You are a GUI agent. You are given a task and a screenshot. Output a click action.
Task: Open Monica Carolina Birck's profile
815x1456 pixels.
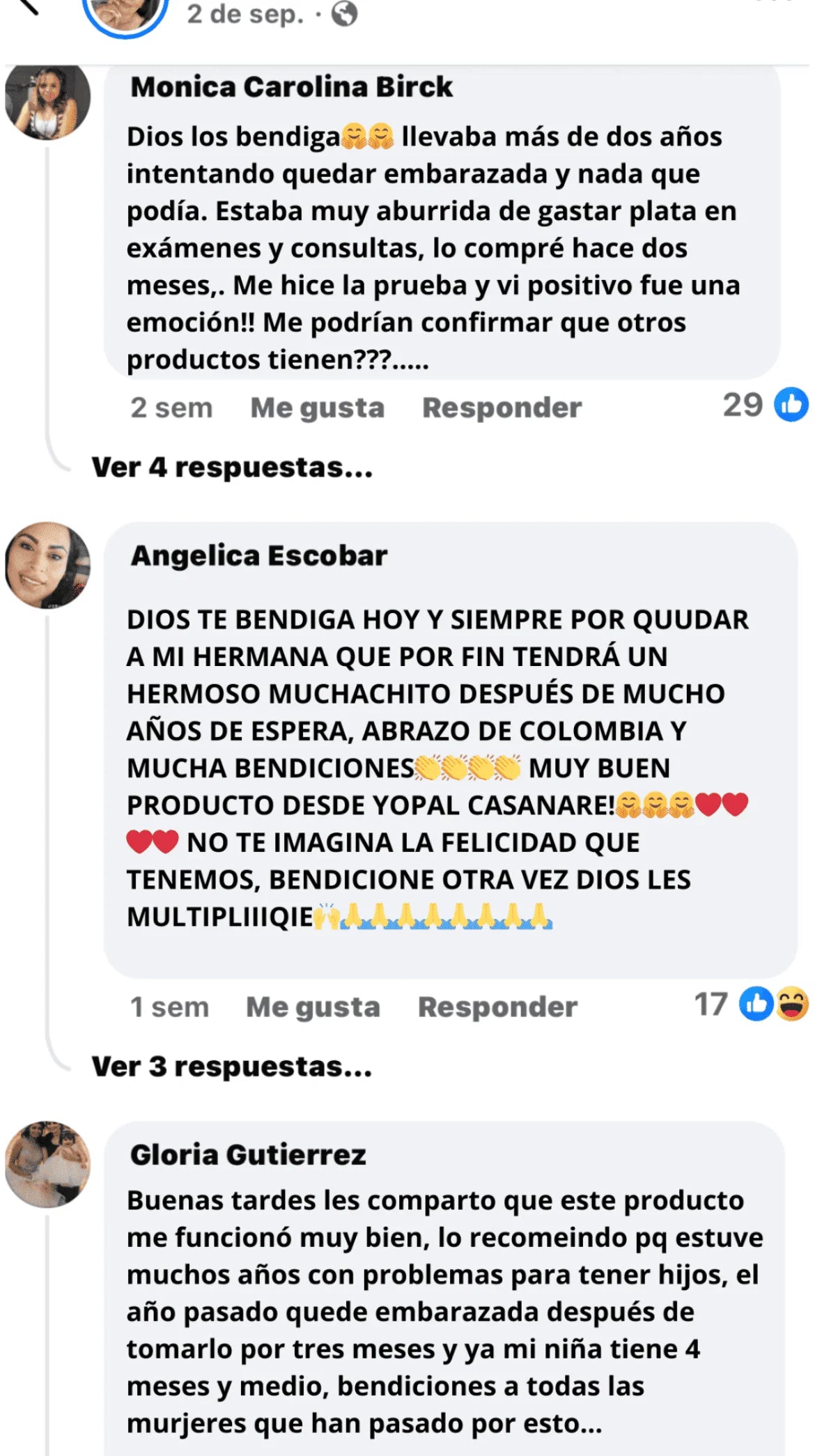click(291, 87)
